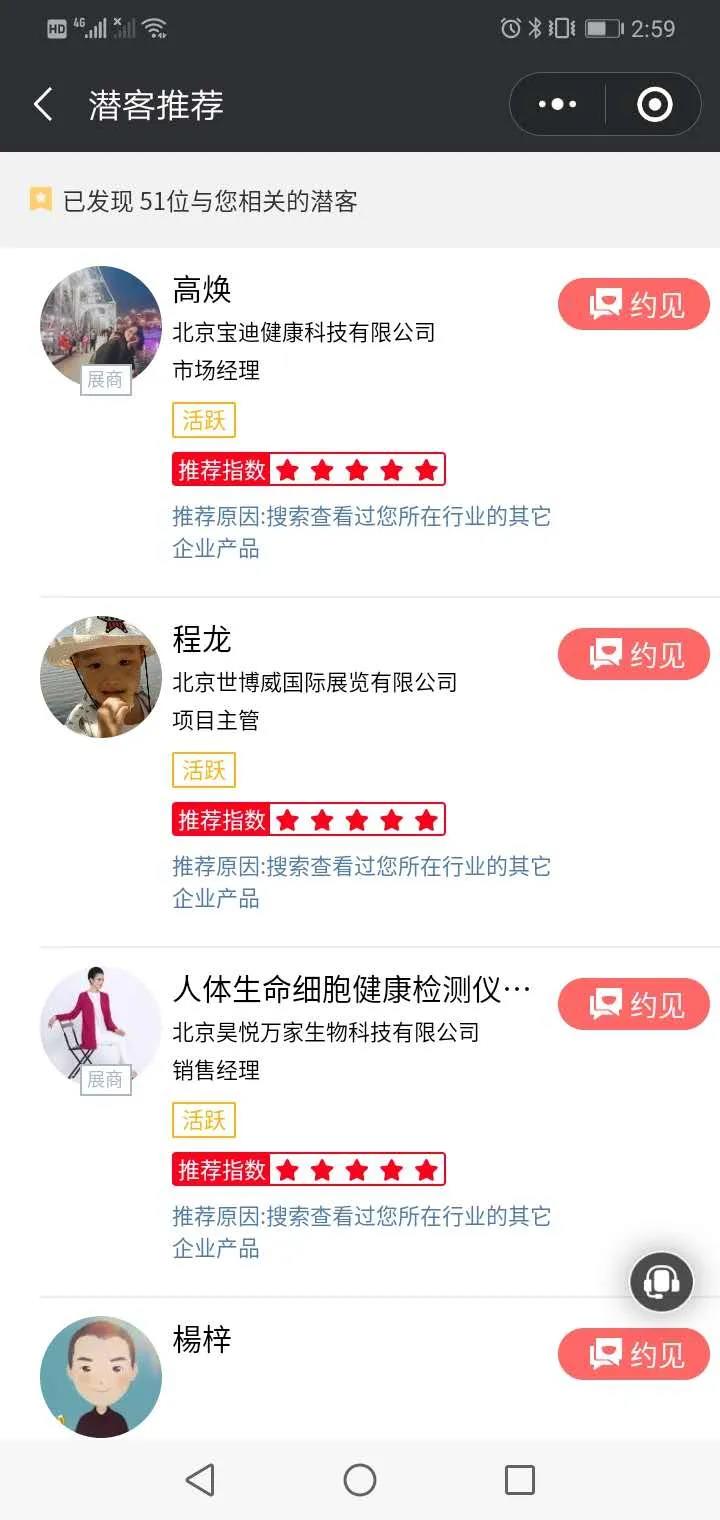Open the mini program more options menu
This screenshot has width=720, height=1520.
pos(558,104)
